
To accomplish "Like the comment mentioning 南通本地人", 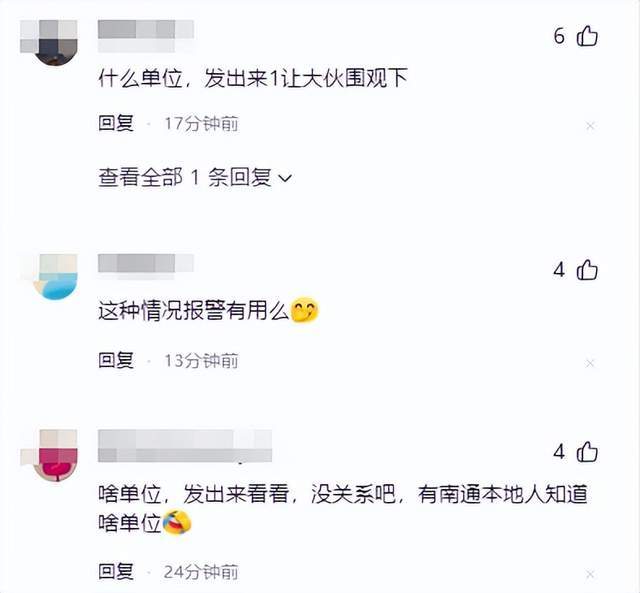I will pos(588,452).
